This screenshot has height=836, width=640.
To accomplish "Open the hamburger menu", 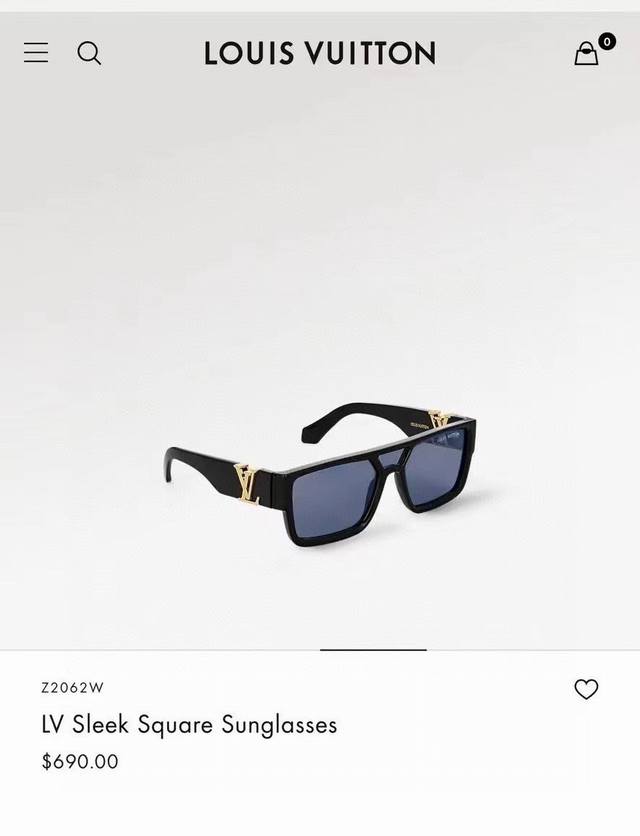I will (x=36, y=53).
